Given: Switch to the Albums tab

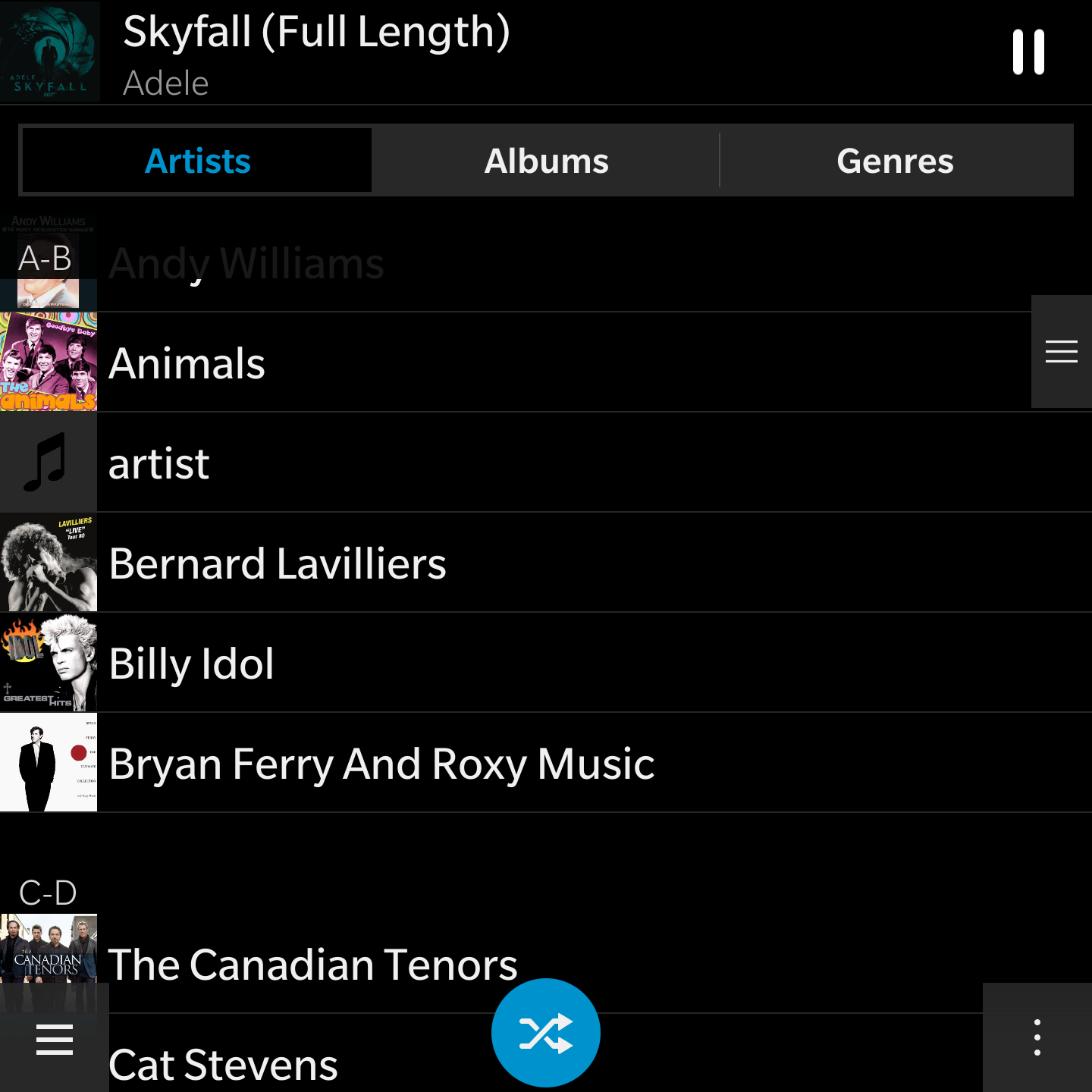Looking at the screenshot, I should [546, 161].
